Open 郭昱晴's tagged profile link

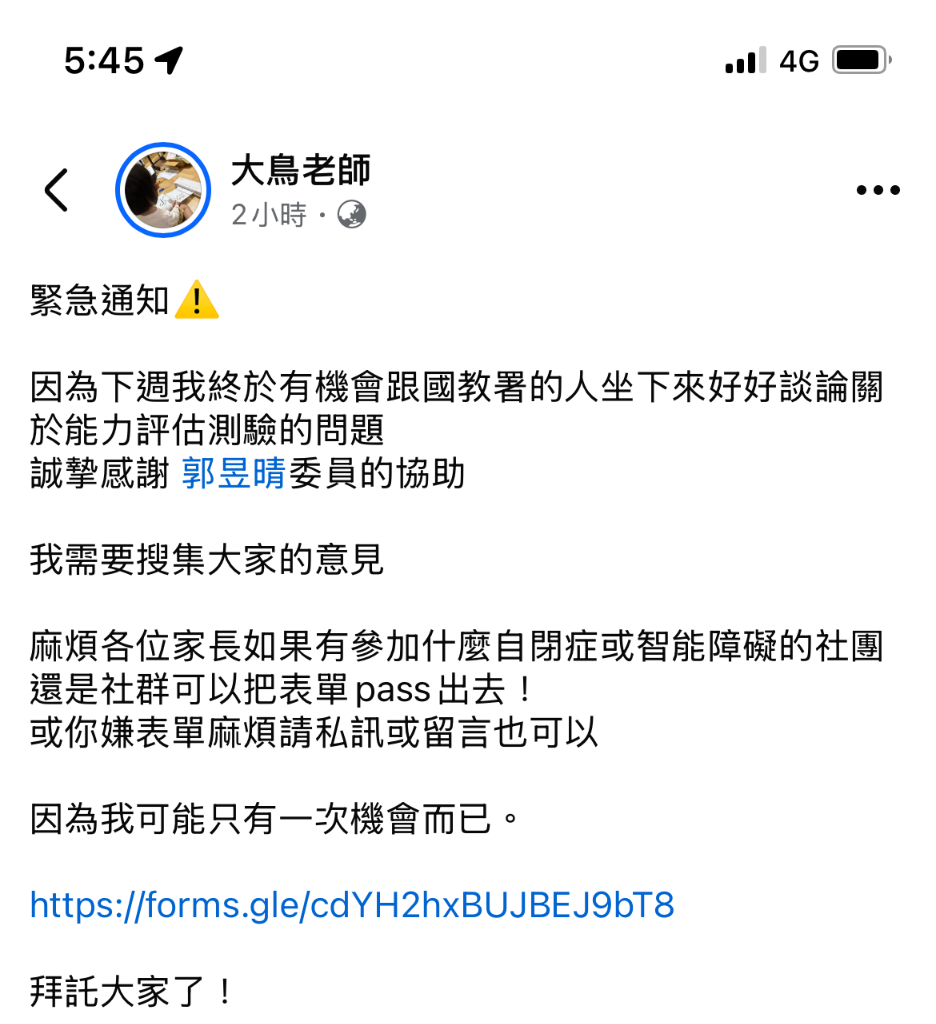tap(235, 473)
